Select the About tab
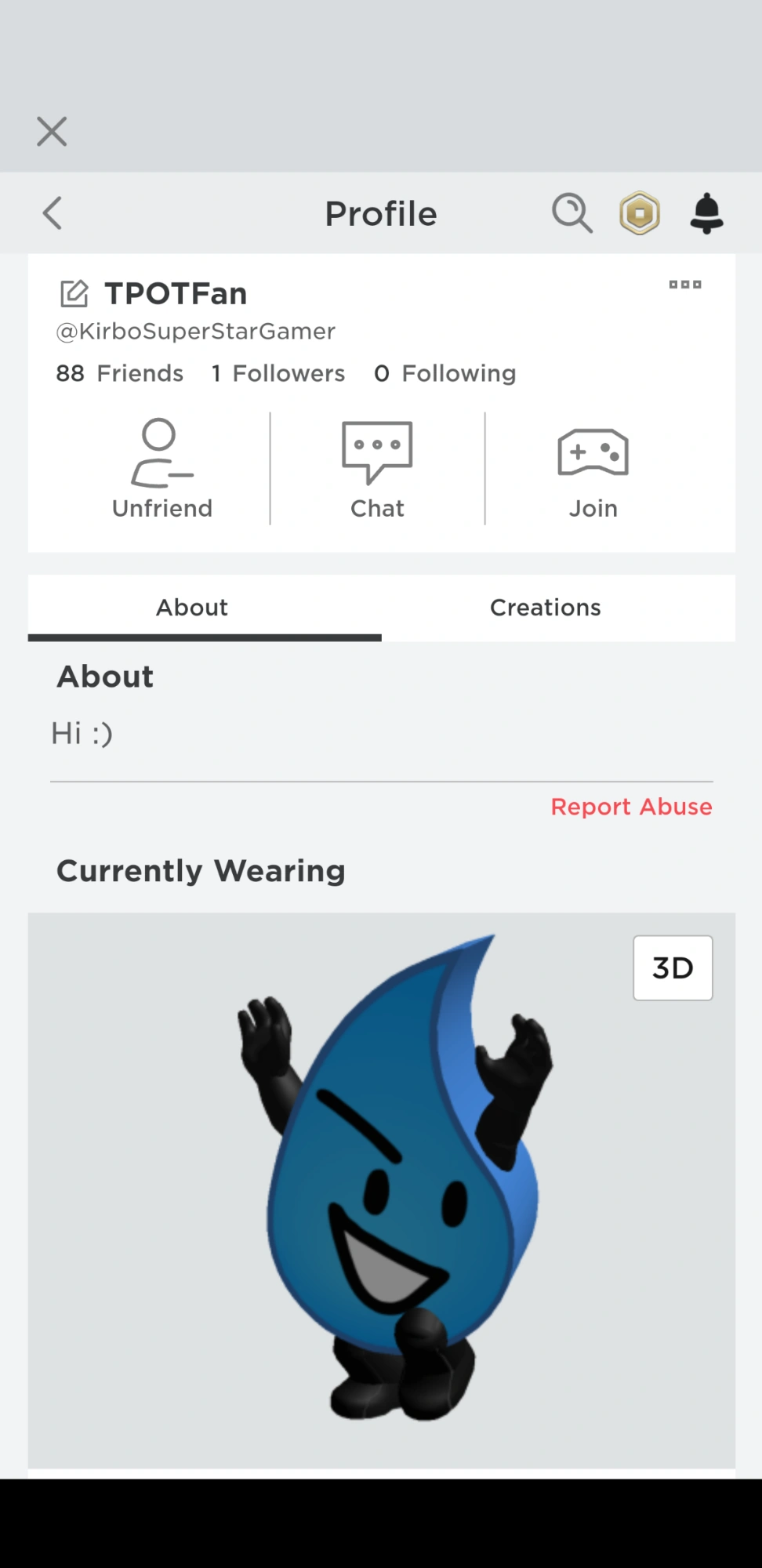Image resolution: width=762 pixels, height=1568 pixels. pyautogui.click(x=192, y=608)
